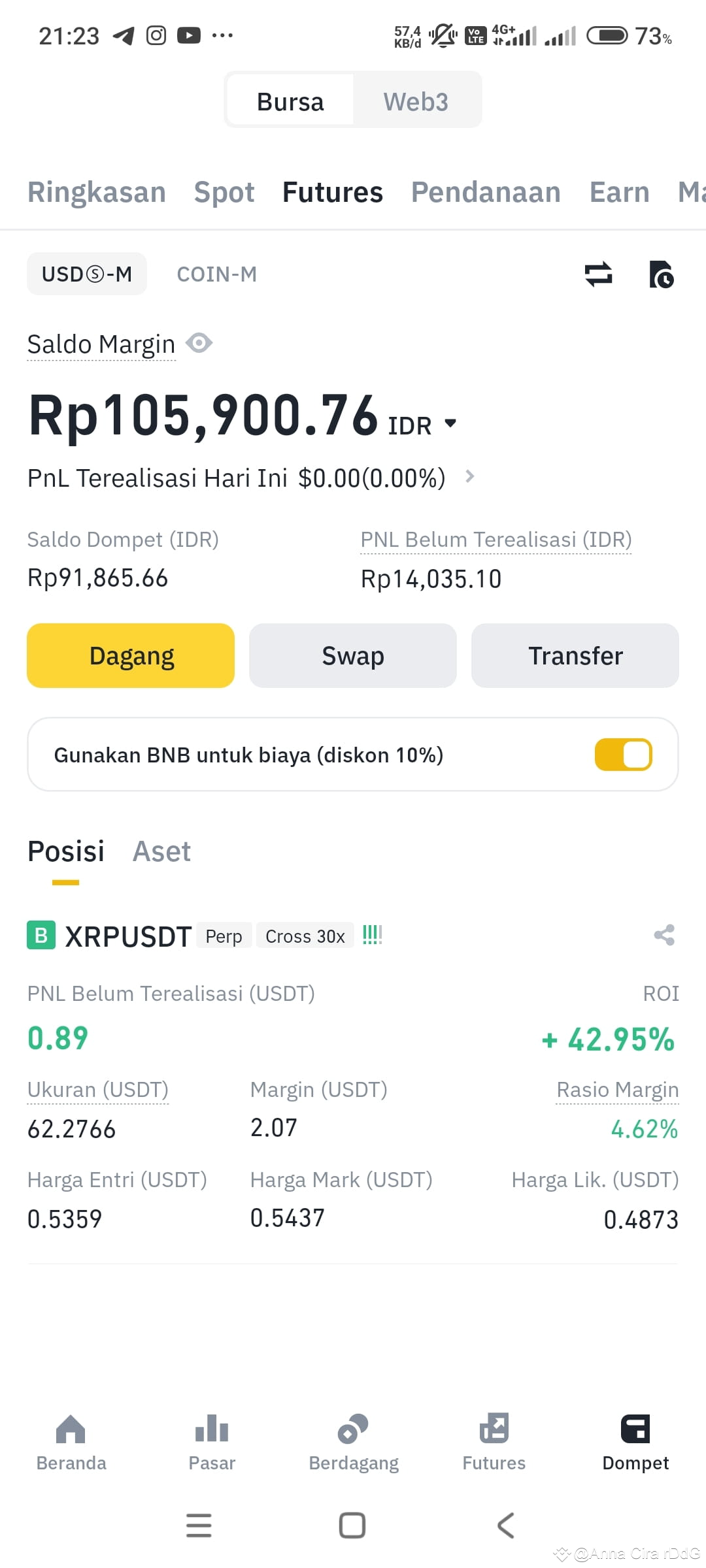Expand PnL Terealisasi Hari Ini details
Viewport: 706px width, 1568px height.
point(469,477)
